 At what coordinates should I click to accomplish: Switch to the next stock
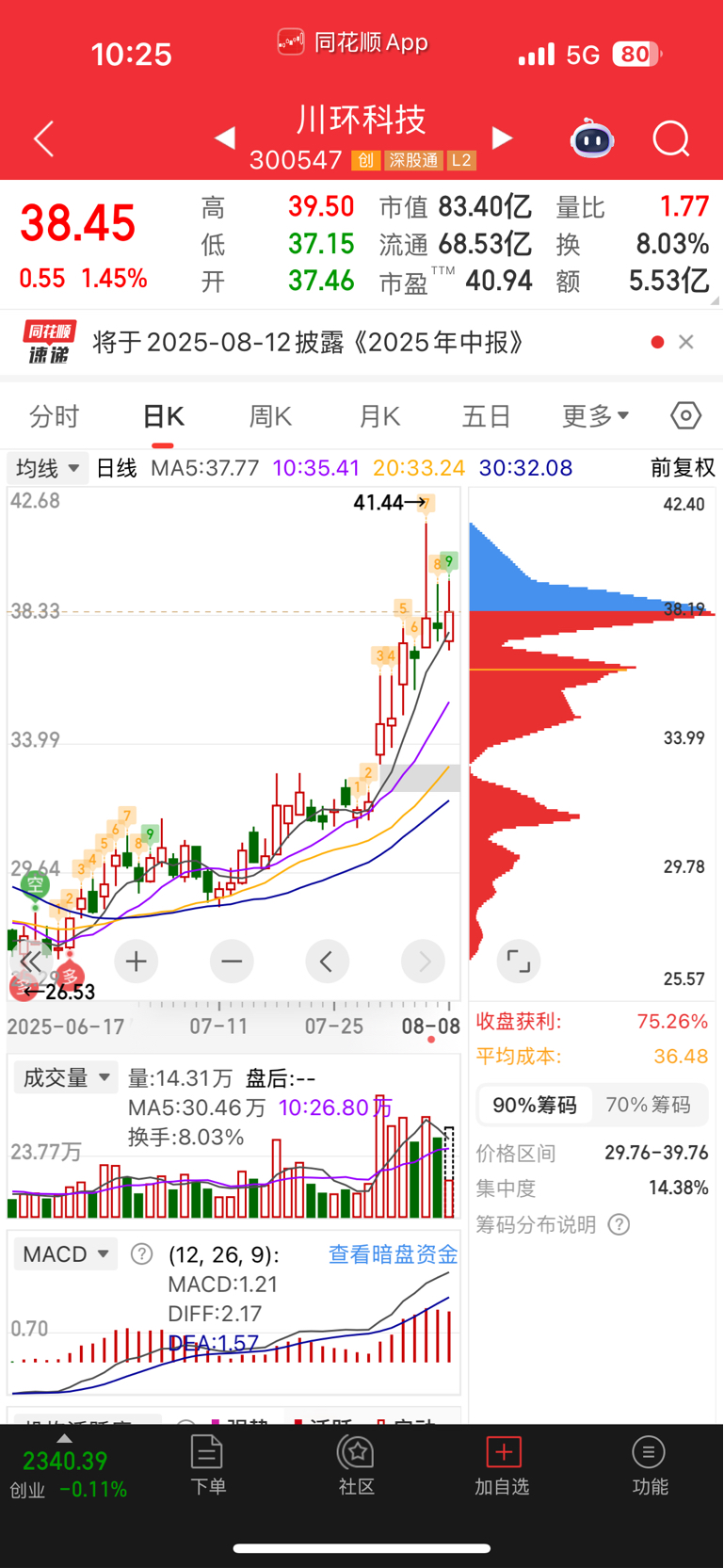503,138
